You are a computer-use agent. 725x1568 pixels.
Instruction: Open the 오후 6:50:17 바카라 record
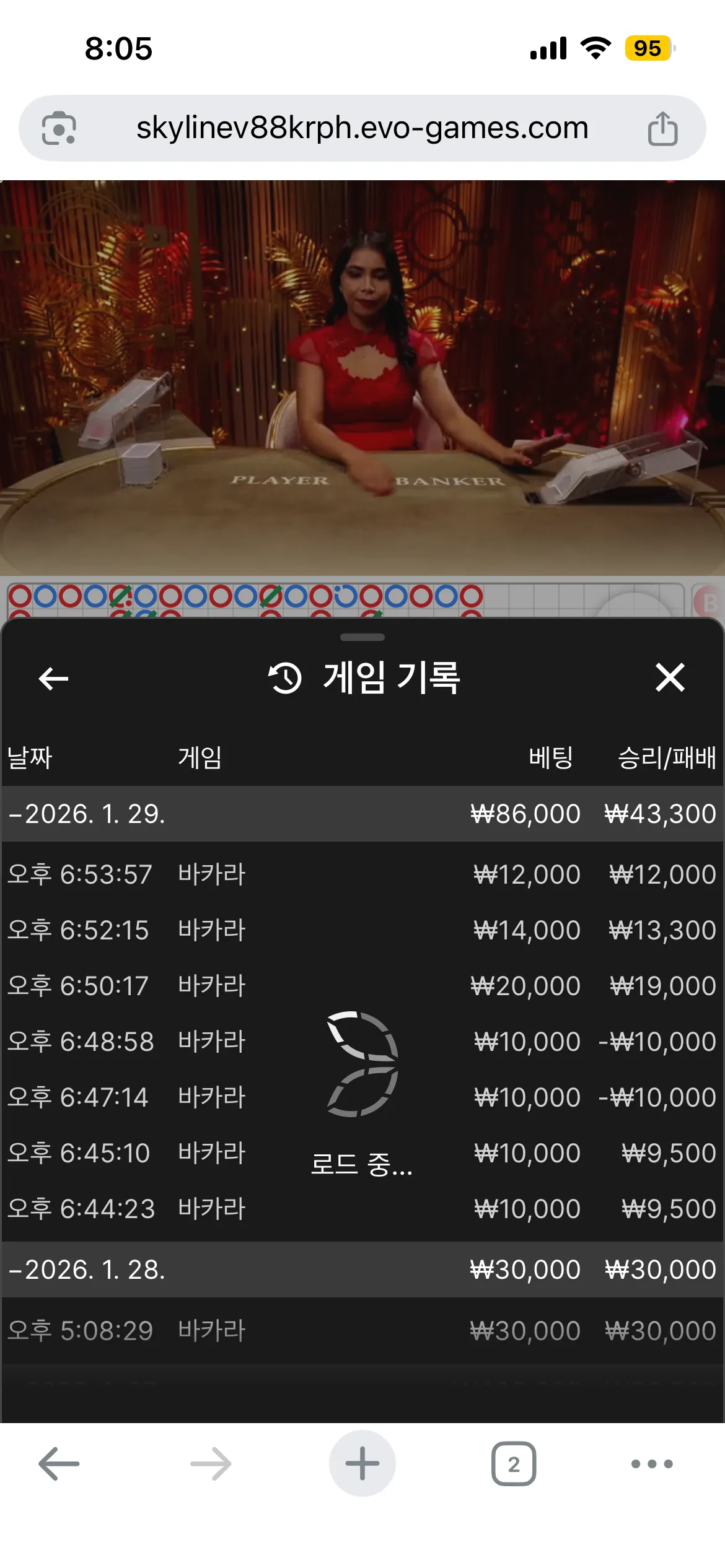[x=362, y=986]
